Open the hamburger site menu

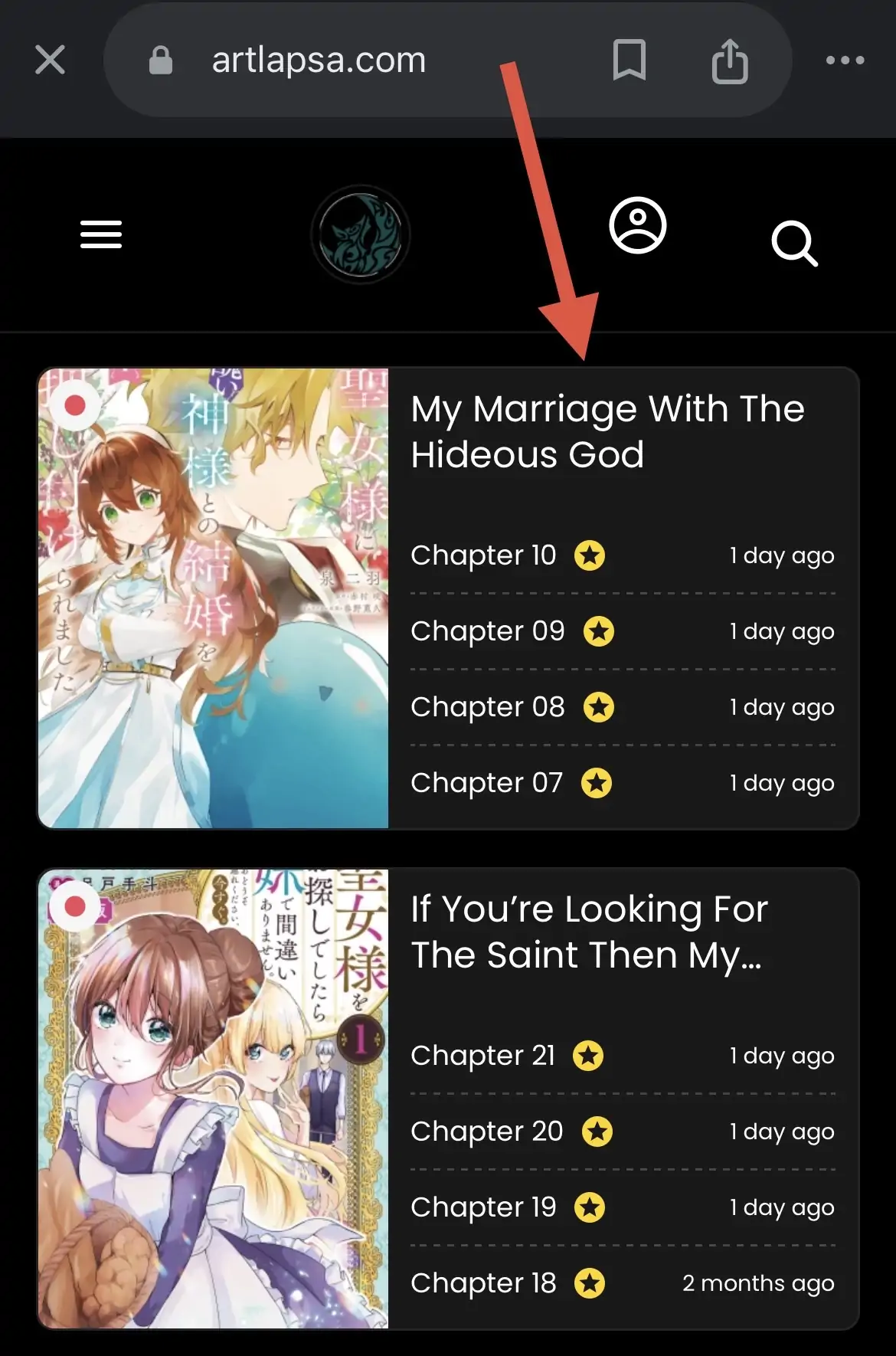[101, 234]
